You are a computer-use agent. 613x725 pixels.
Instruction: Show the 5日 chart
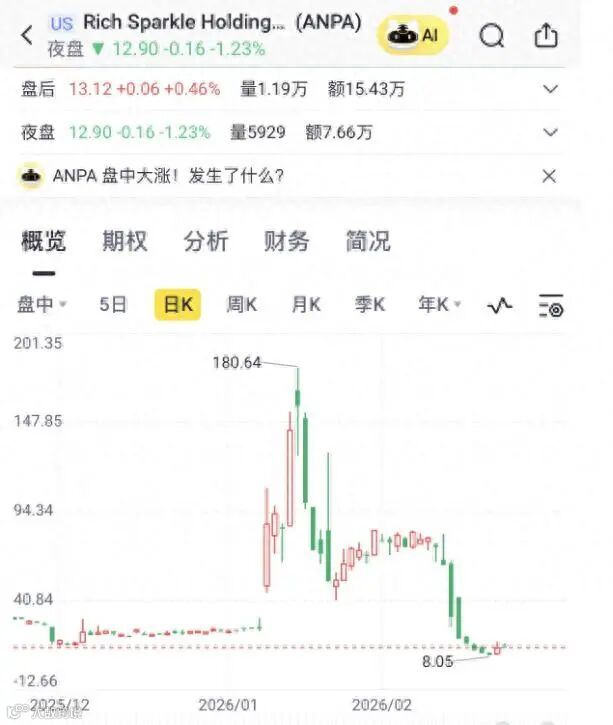(113, 305)
